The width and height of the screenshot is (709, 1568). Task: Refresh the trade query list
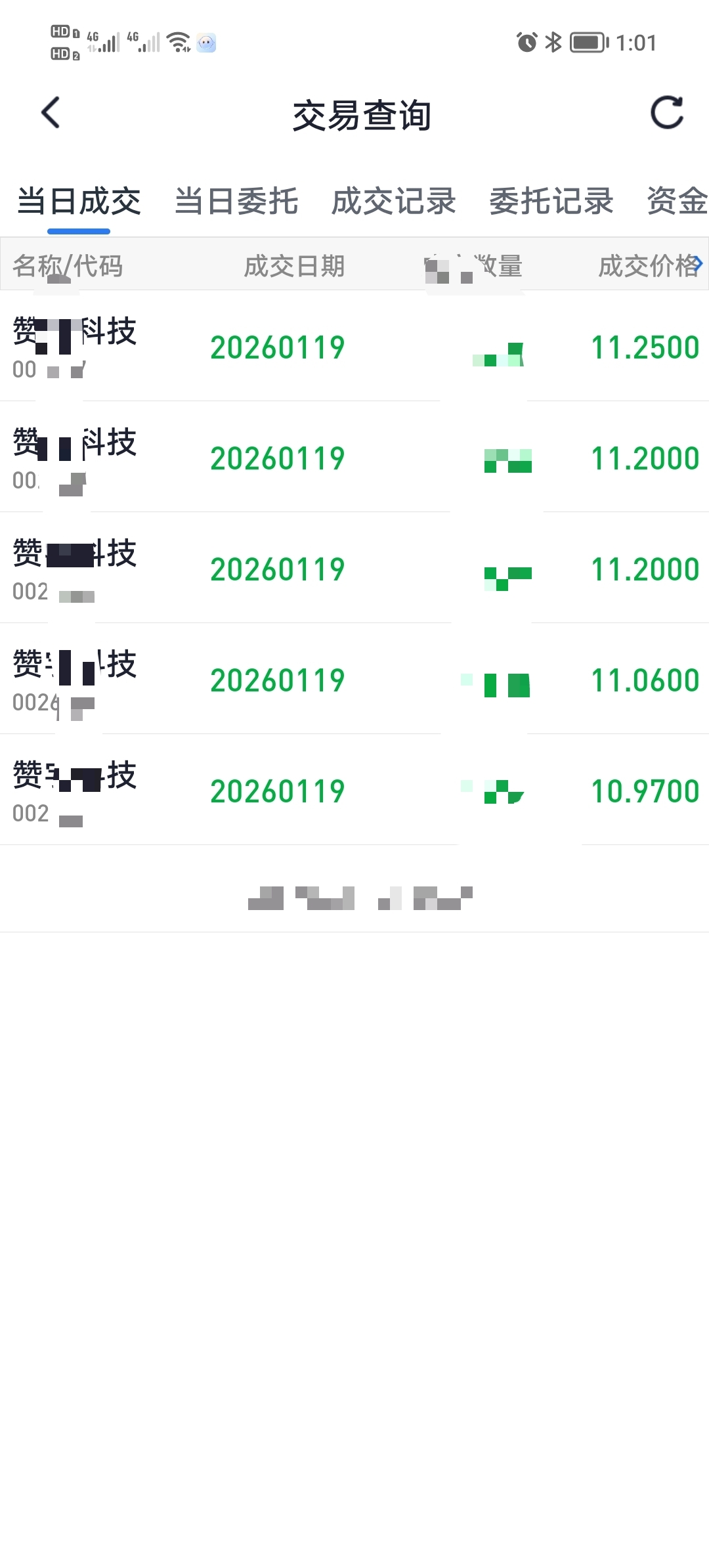tap(667, 113)
